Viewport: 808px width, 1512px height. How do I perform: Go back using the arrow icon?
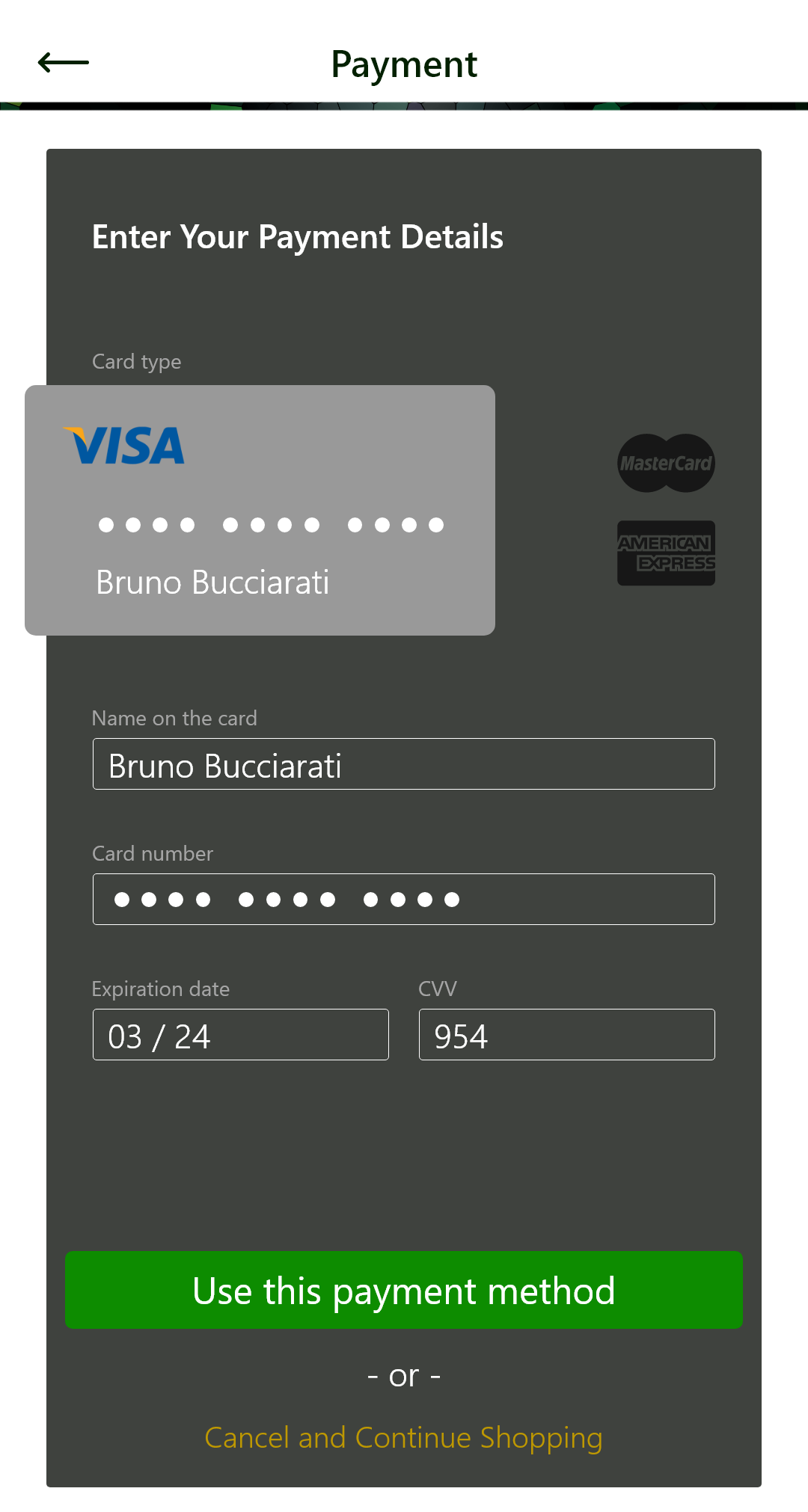tap(64, 63)
